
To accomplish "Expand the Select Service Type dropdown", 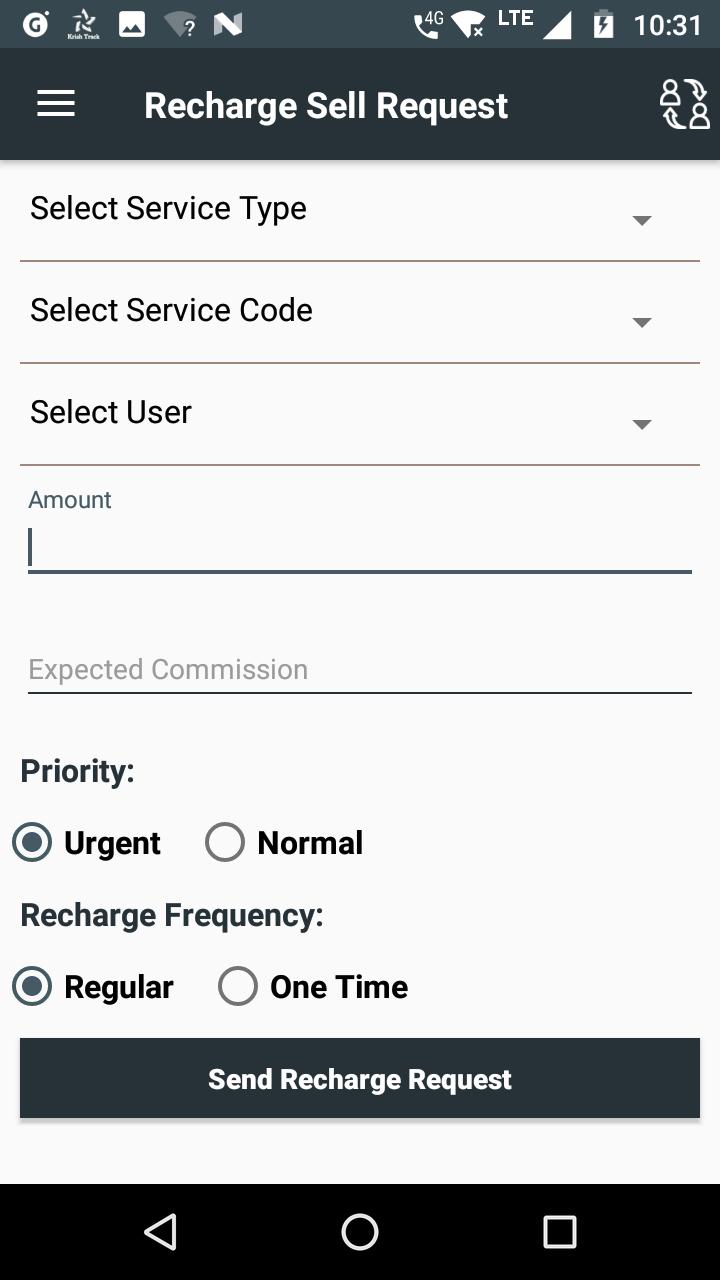I will (x=360, y=210).
